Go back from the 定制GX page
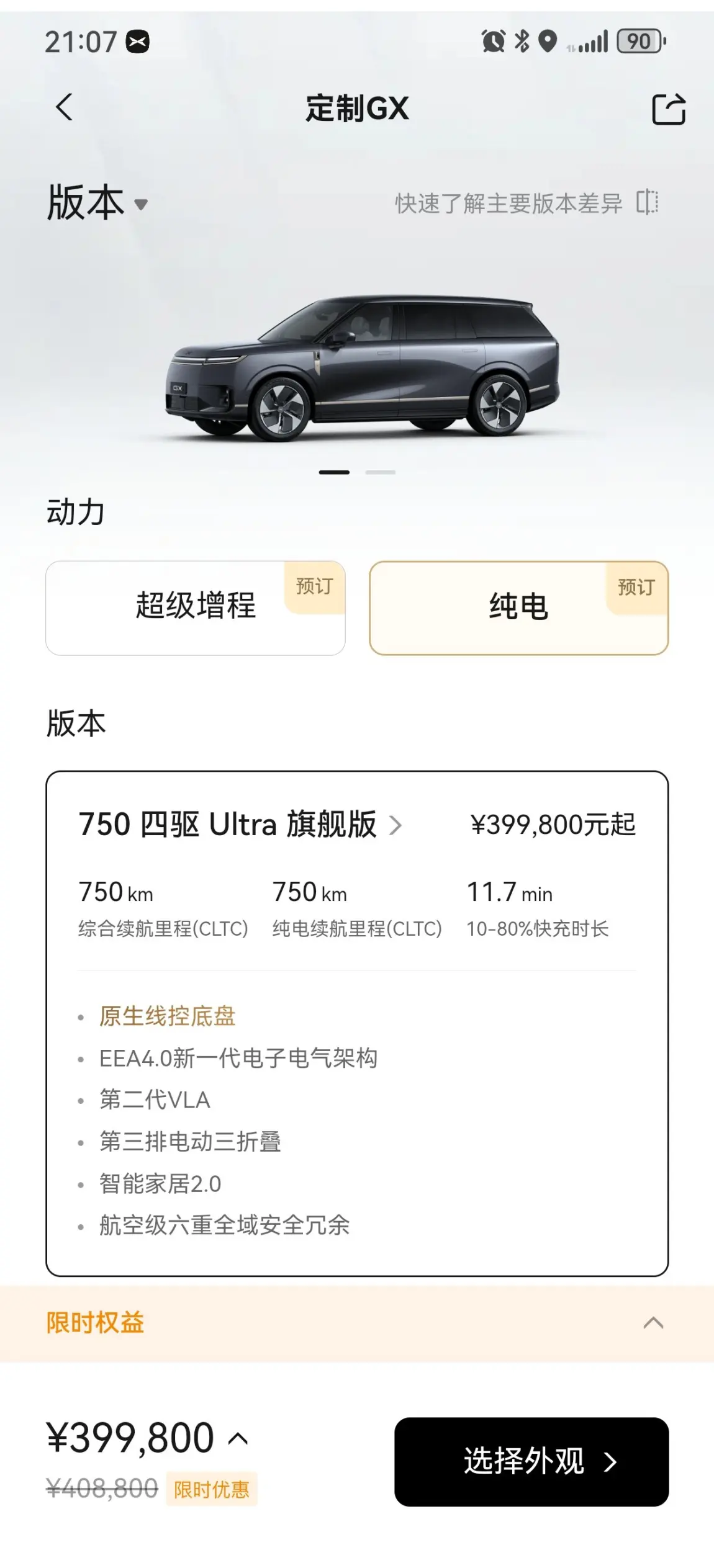Viewport: 714px width, 1568px height. point(64,107)
